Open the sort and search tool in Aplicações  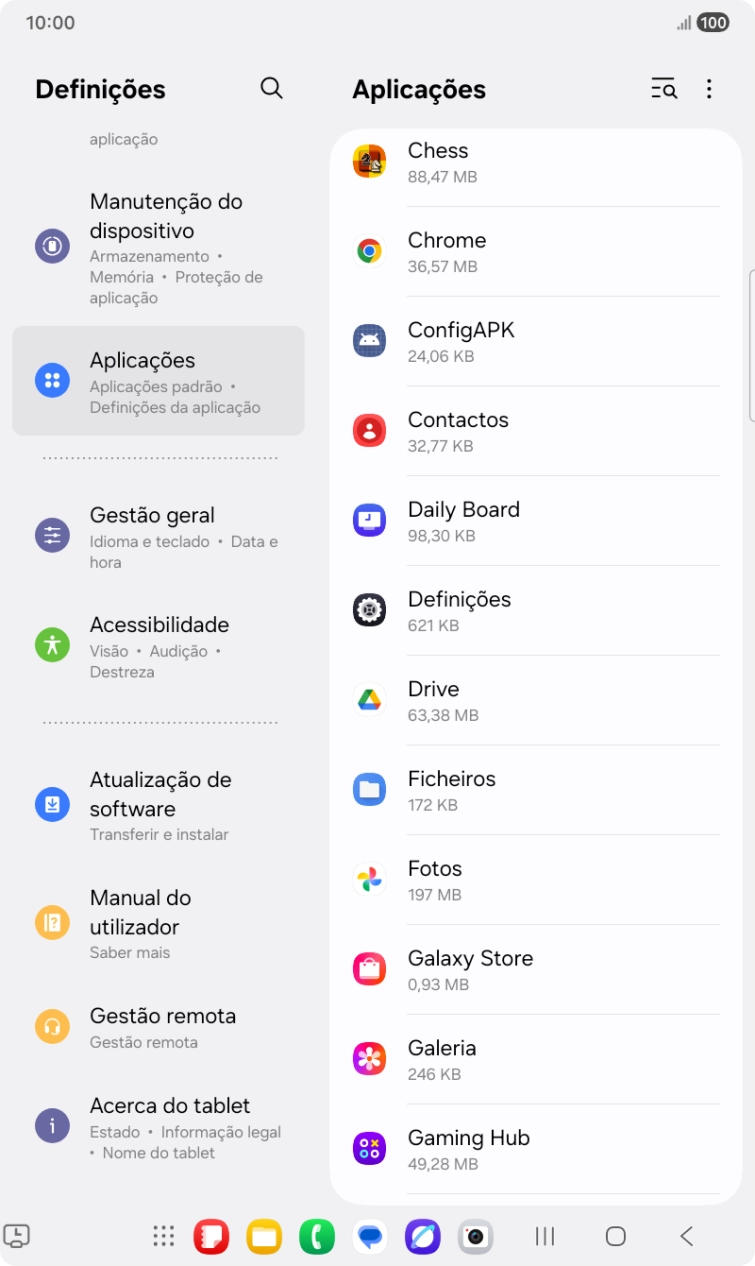coord(663,89)
